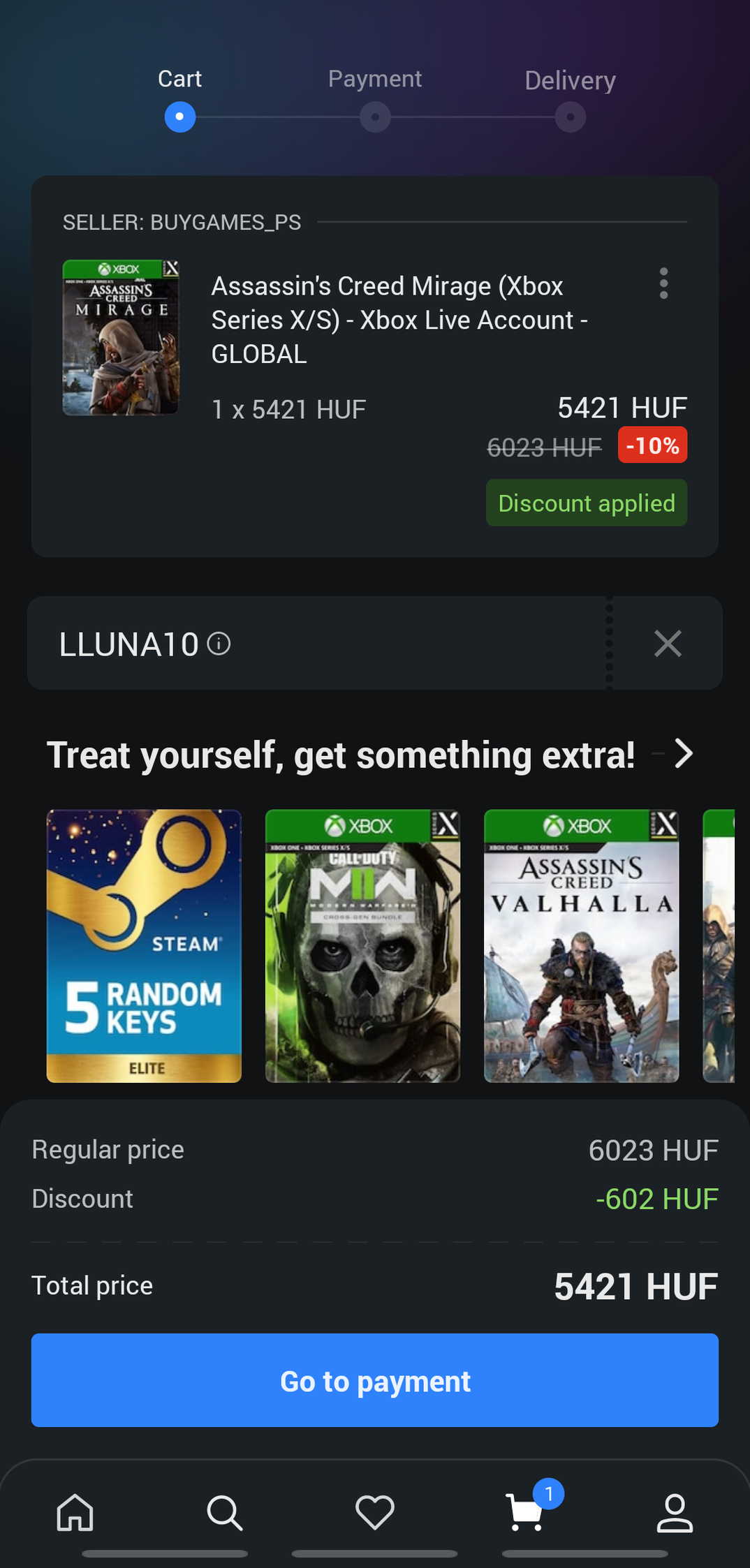The height and width of the screenshot is (1568, 750).
Task: Open the options menu for Assassin's Creed Mirage
Action: pos(663,283)
